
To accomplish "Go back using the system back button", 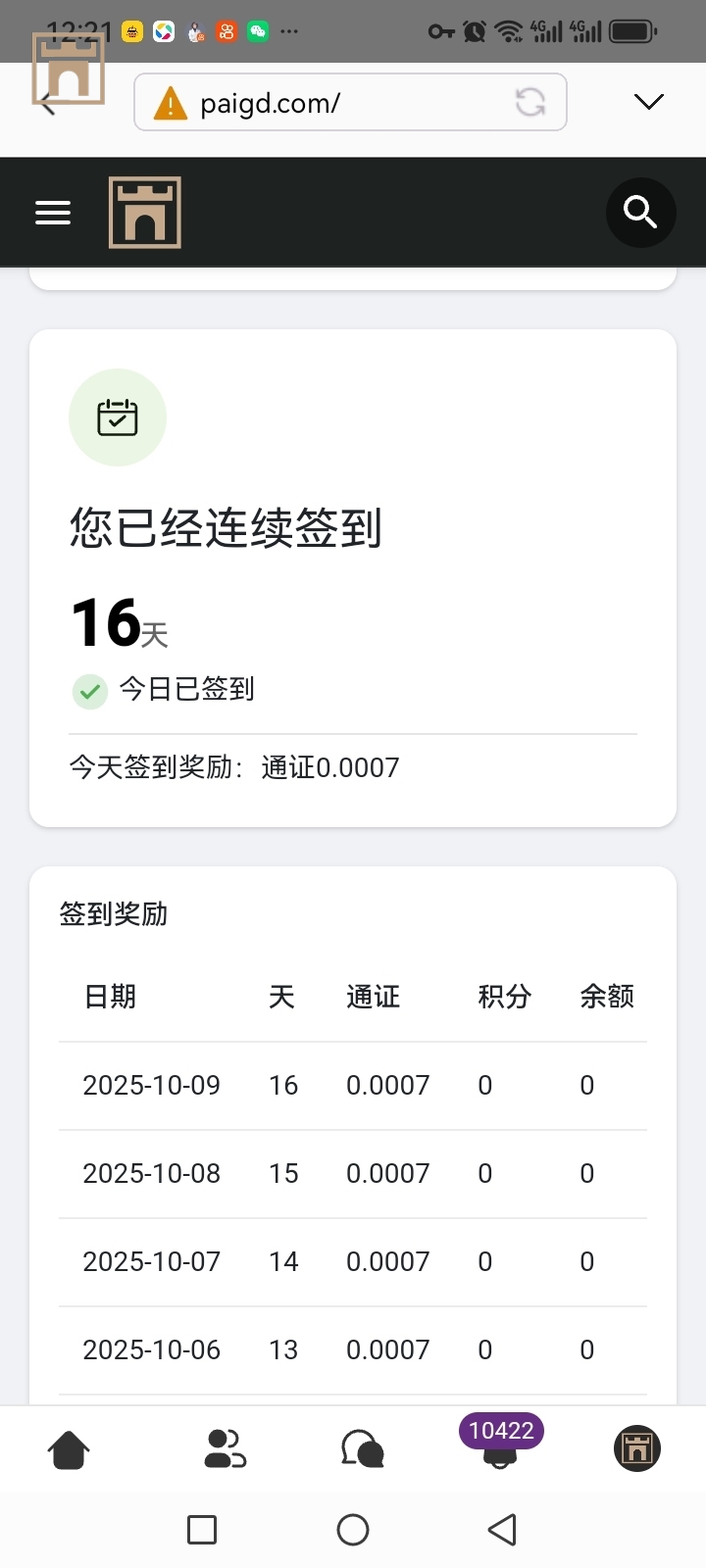I will [x=502, y=1530].
